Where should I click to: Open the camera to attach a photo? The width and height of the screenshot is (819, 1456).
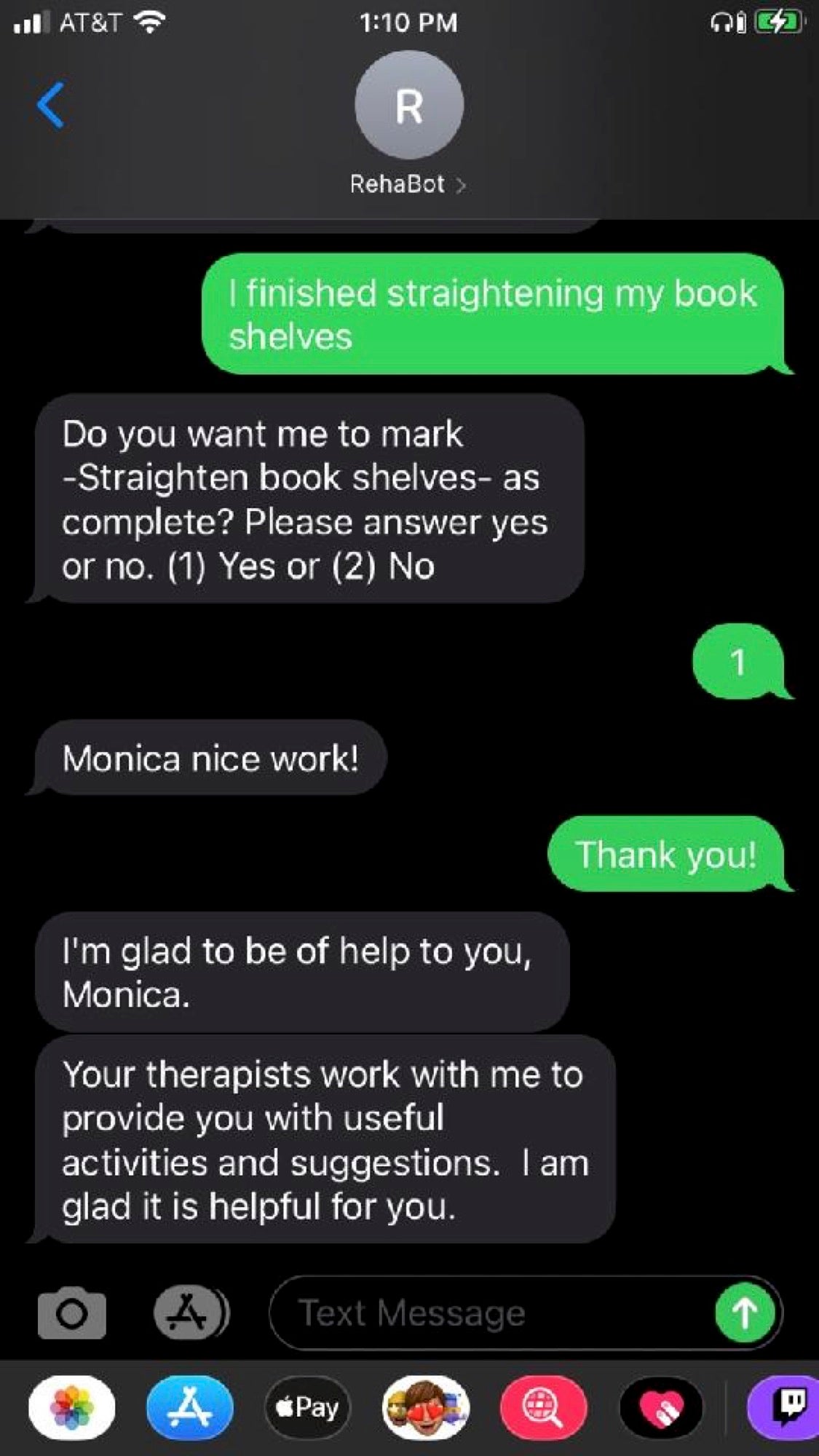71,1313
